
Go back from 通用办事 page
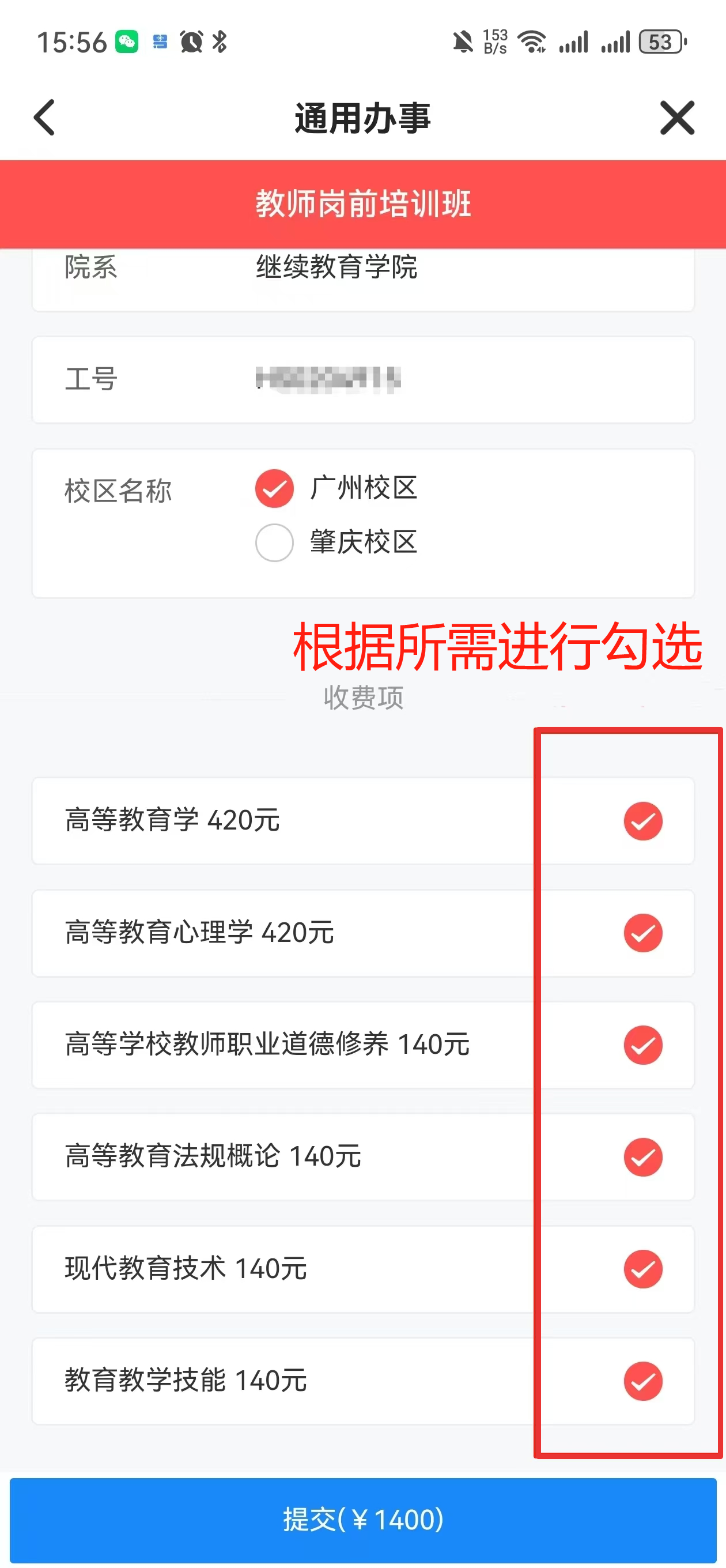point(44,118)
